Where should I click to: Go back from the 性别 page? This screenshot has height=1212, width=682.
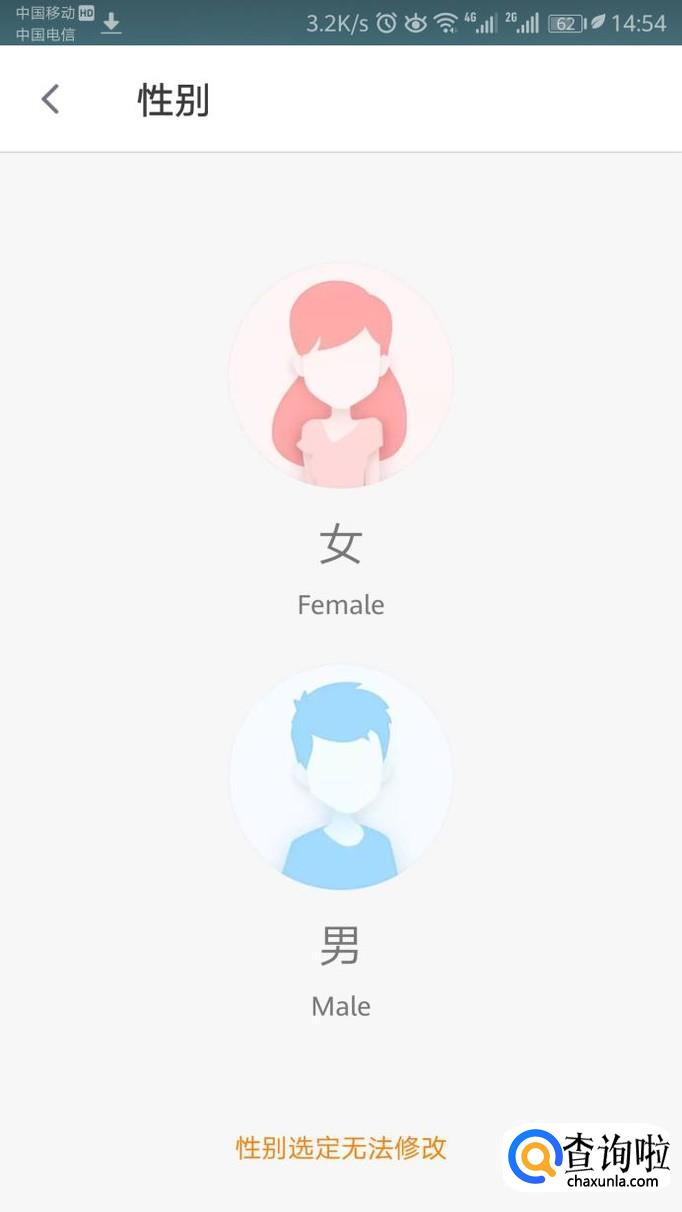point(50,100)
